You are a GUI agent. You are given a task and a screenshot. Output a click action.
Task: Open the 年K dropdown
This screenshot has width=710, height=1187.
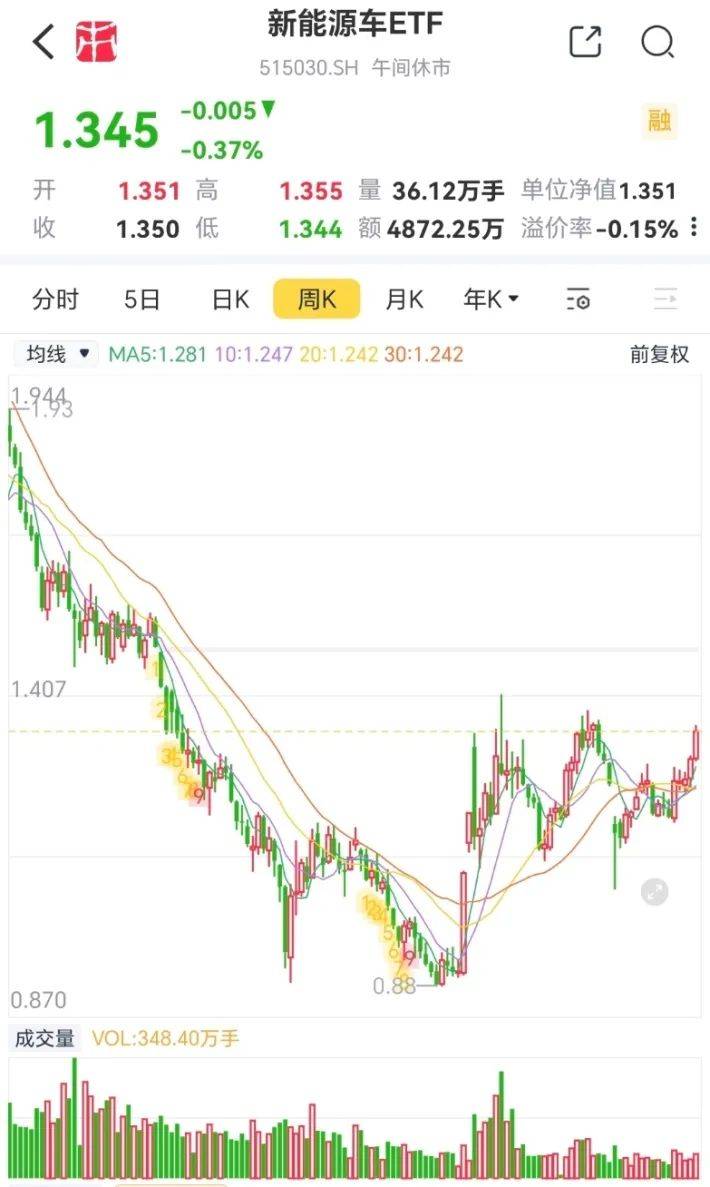(490, 299)
